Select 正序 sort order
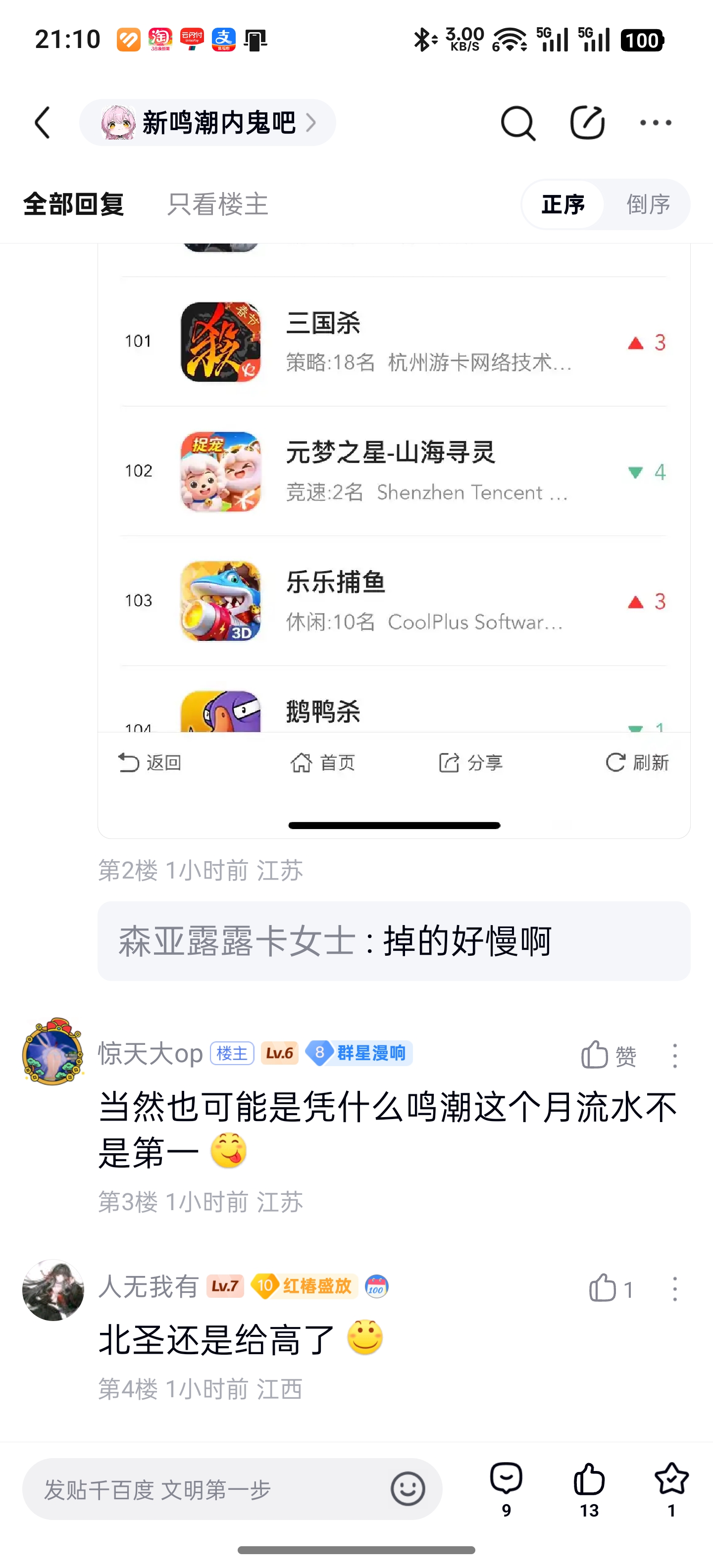Viewport: 713px width, 1568px height. 563,204
